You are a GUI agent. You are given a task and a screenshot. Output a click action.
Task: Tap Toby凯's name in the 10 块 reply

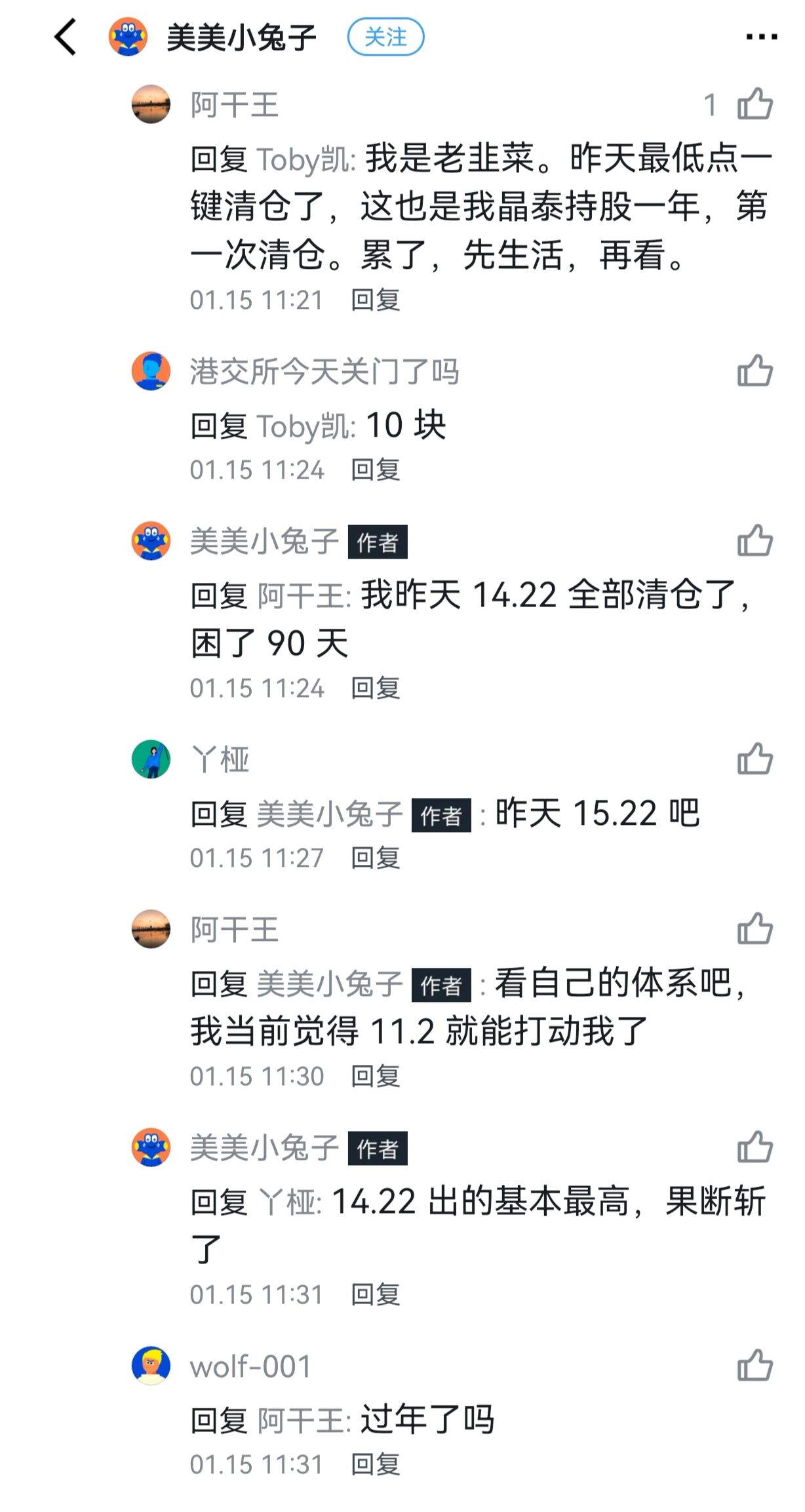(x=304, y=426)
